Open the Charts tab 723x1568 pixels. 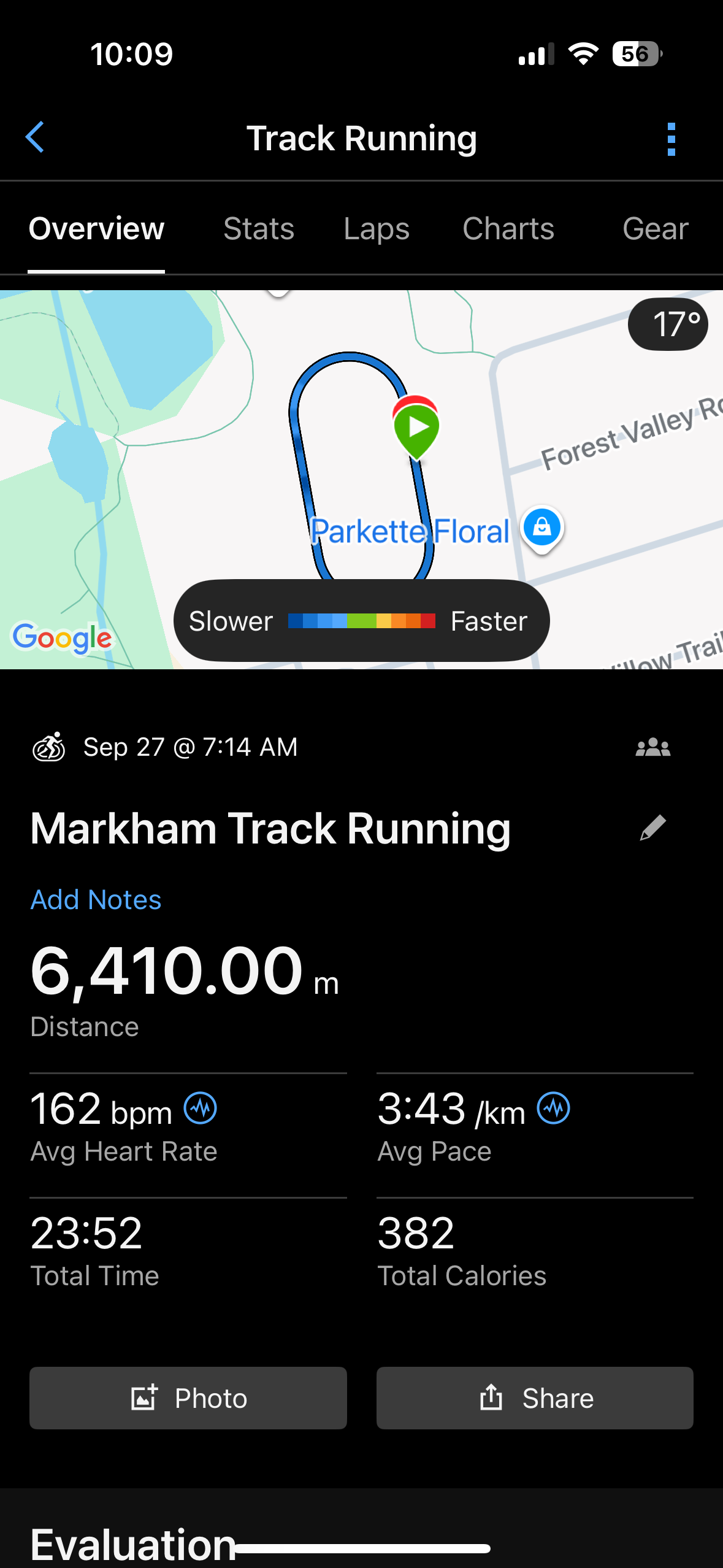pyautogui.click(x=508, y=229)
